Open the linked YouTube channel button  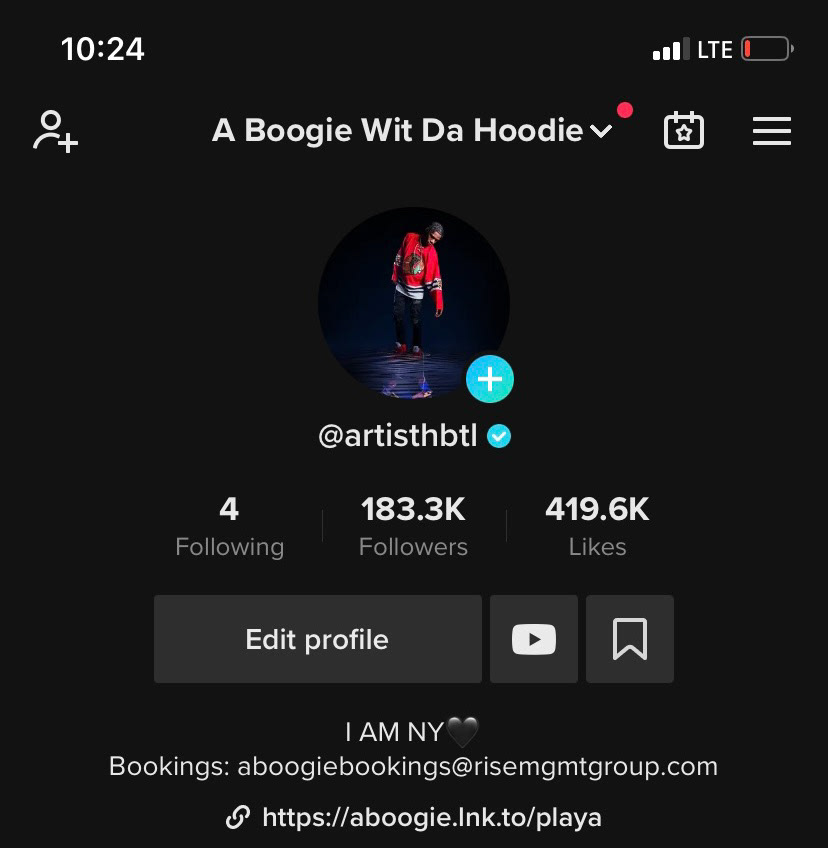pyautogui.click(x=533, y=639)
